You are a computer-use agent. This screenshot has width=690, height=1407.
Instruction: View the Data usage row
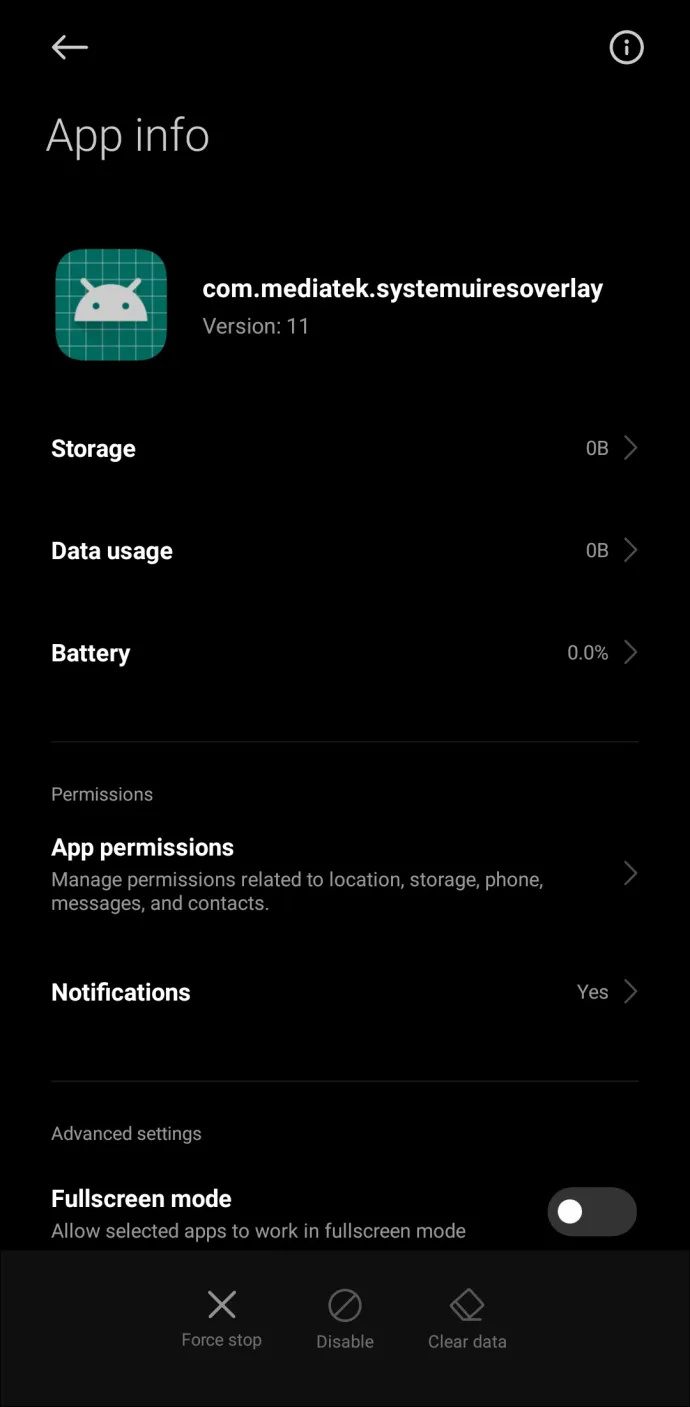(x=345, y=550)
